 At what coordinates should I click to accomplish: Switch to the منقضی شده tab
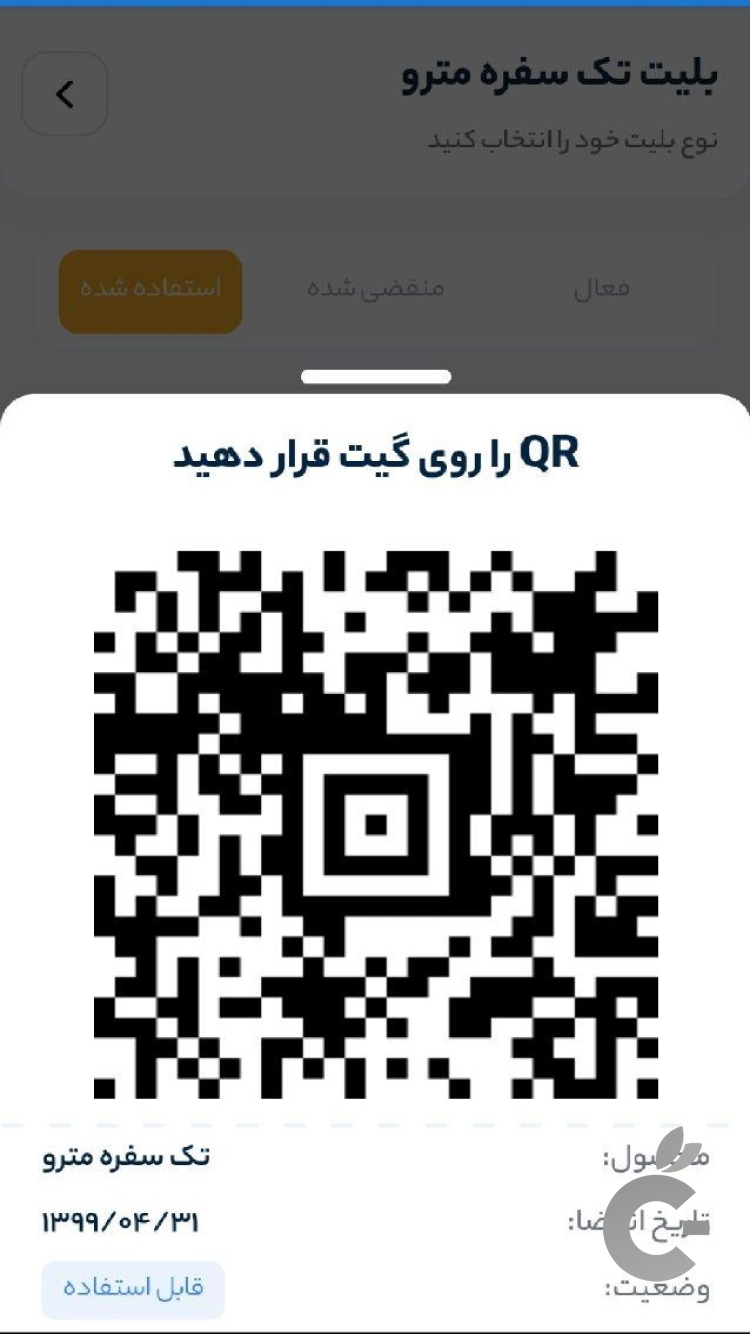(x=375, y=290)
